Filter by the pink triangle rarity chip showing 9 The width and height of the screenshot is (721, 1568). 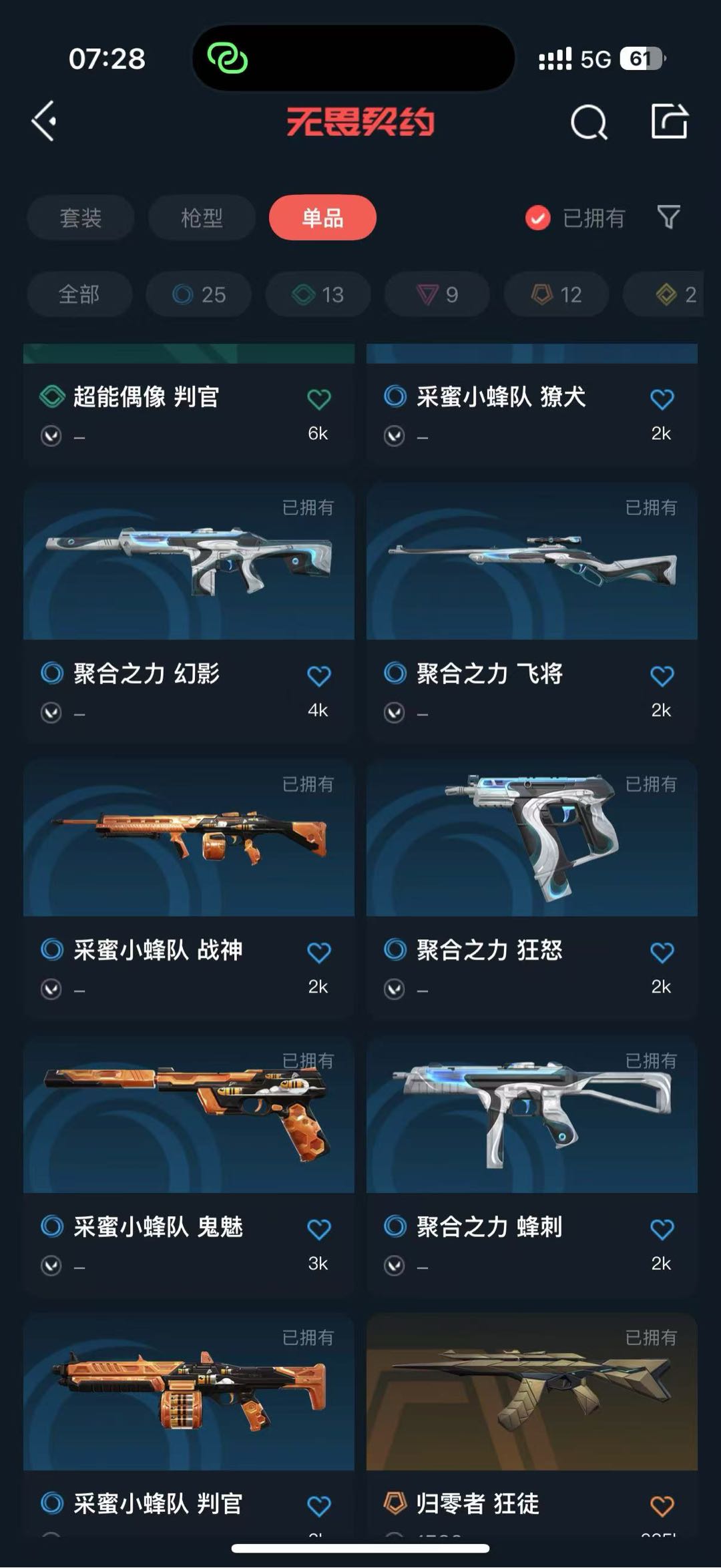coord(437,294)
